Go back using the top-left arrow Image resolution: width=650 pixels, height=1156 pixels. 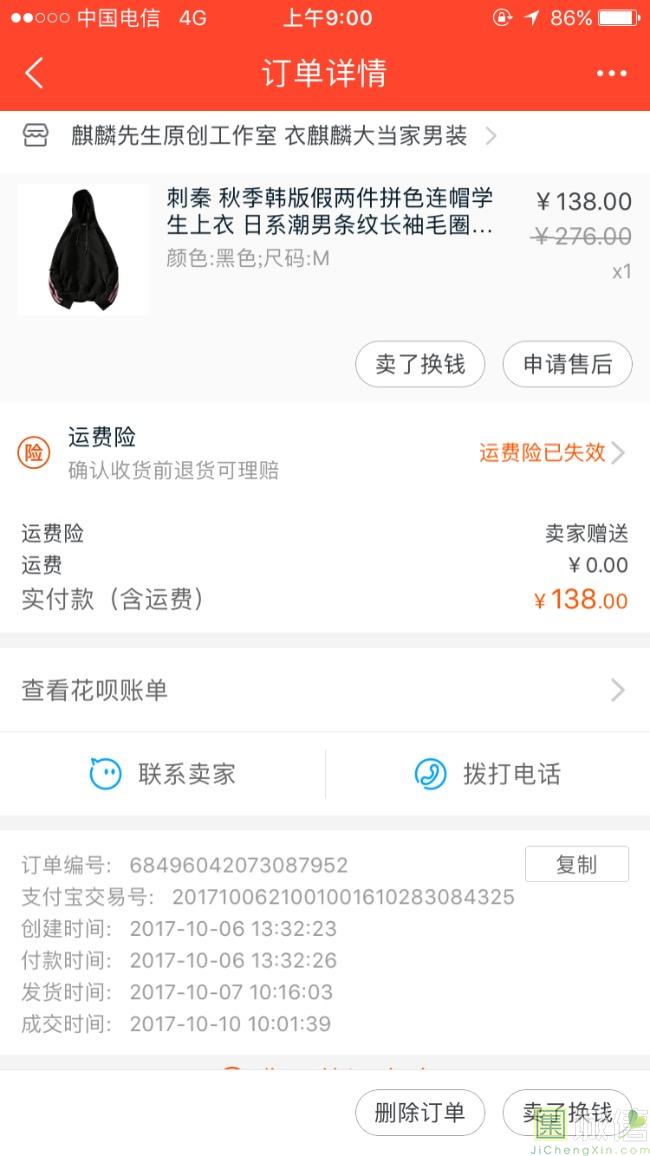pyautogui.click(x=35, y=74)
